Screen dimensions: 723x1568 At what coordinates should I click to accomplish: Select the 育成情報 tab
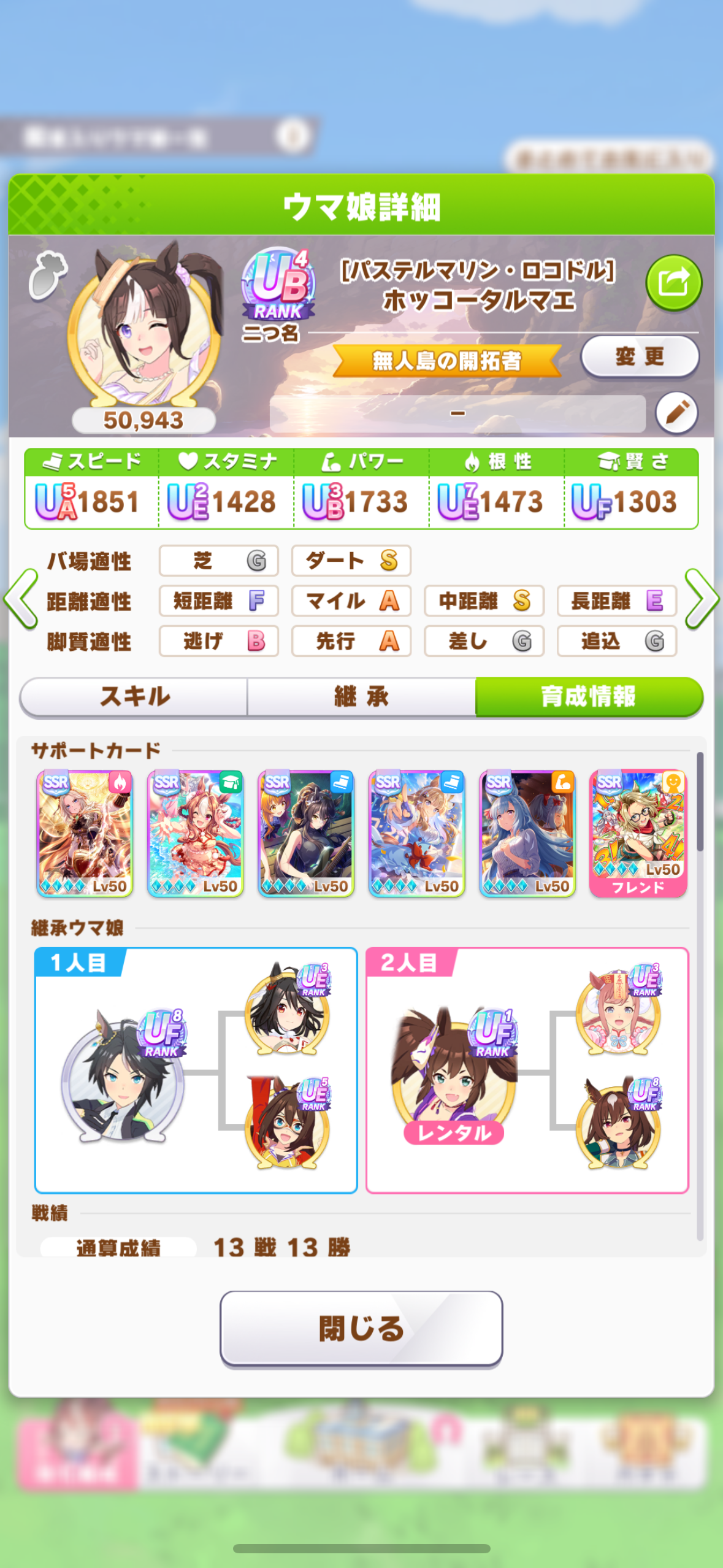[589, 697]
